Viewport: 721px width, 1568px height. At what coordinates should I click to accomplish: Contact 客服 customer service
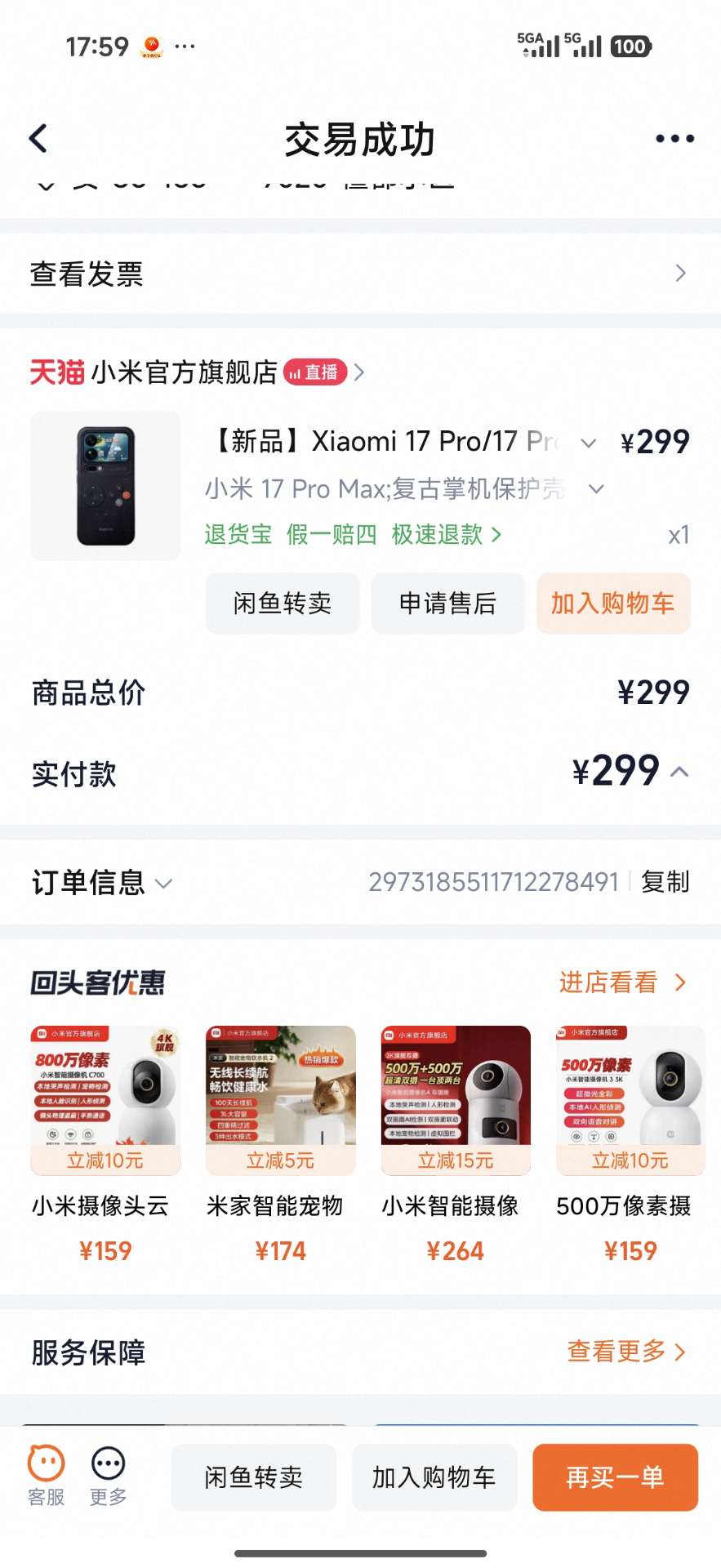46,1476
